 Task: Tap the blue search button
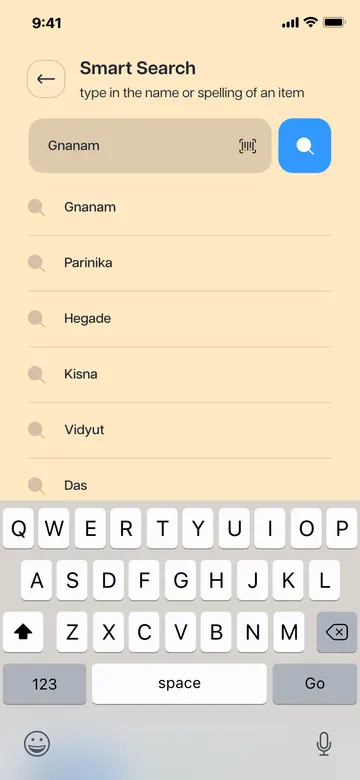click(x=305, y=146)
